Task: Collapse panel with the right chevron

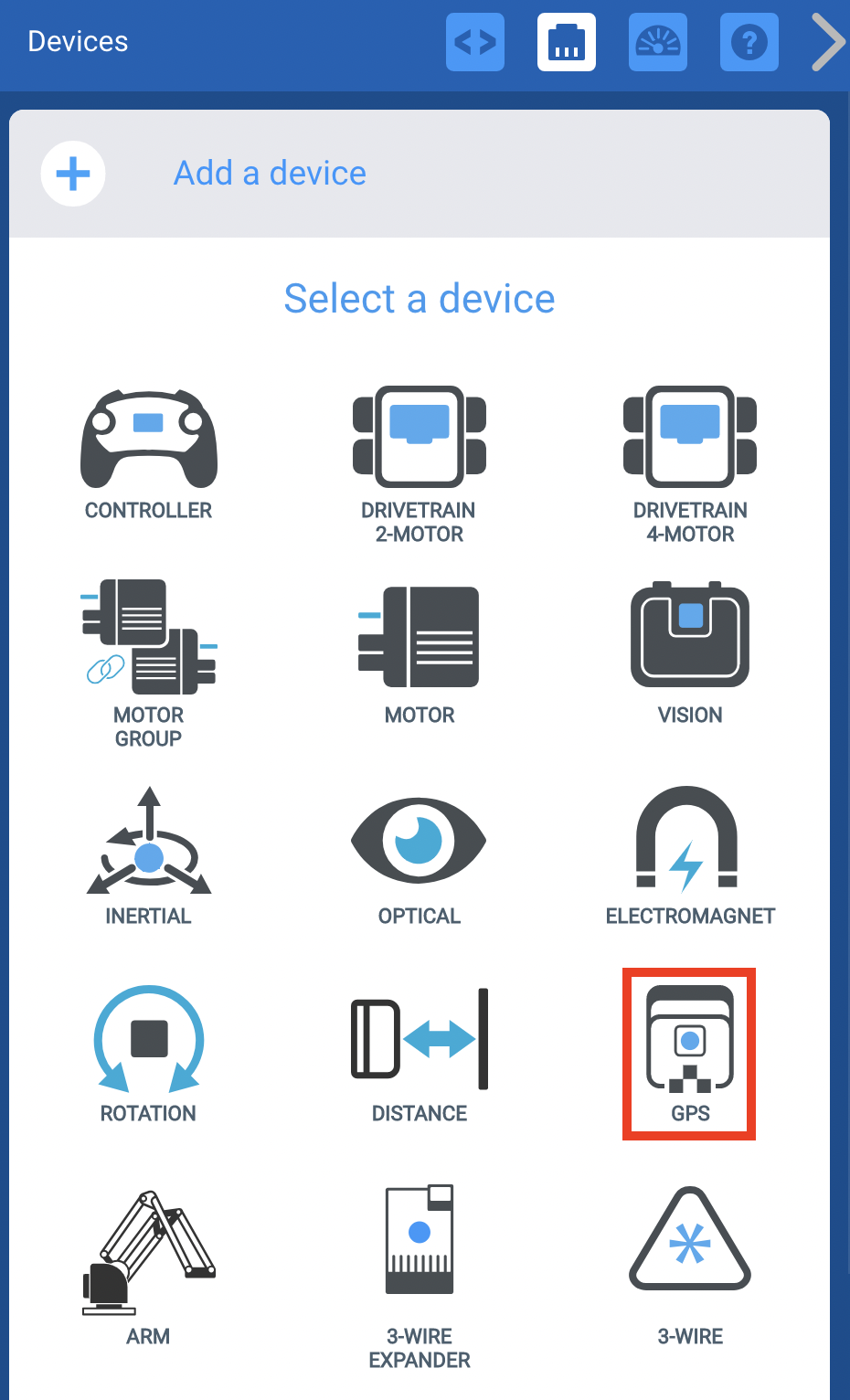Action: coord(828,42)
